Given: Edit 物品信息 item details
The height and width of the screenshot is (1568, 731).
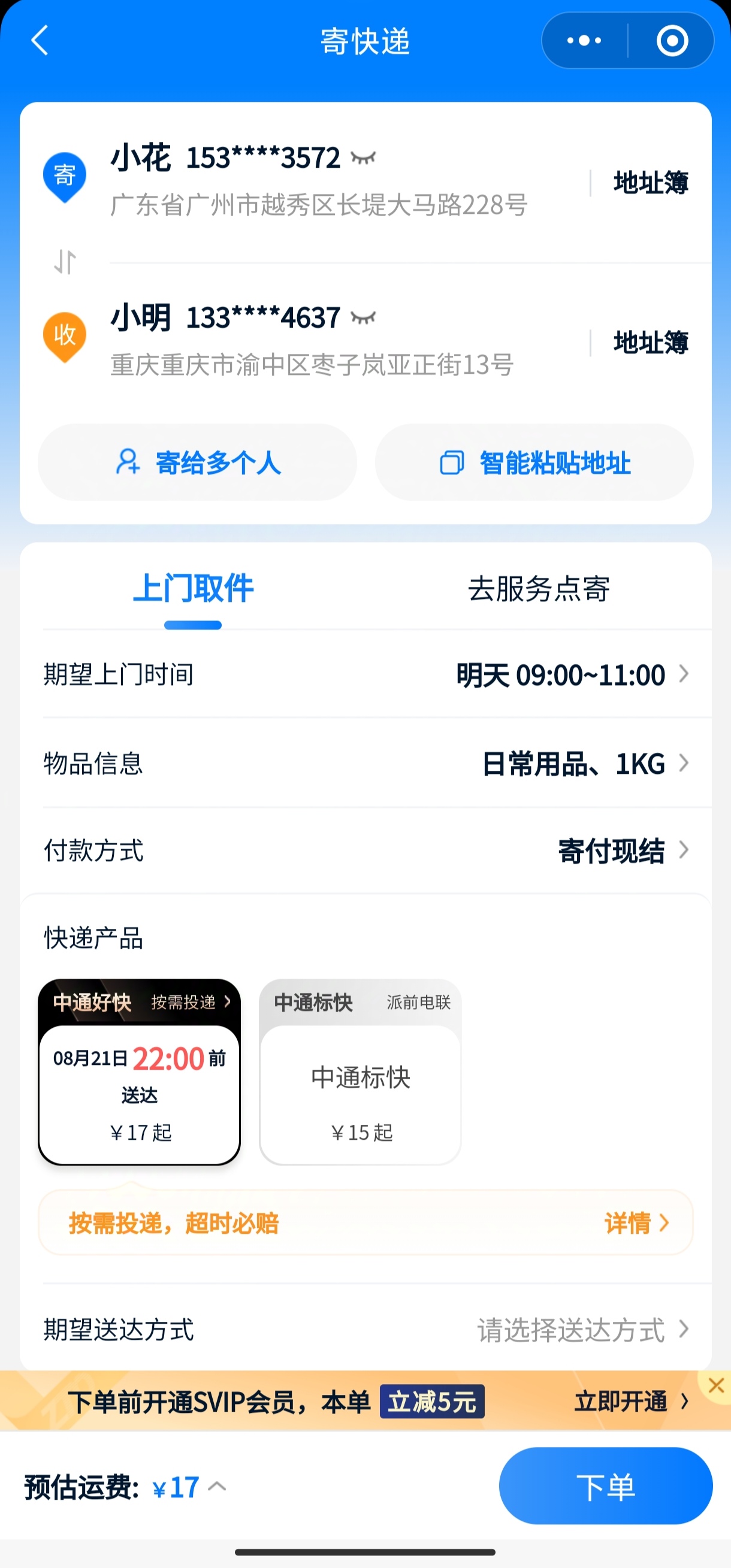Looking at the screenshot, I should pyautogui.click(x=584, y=764).
